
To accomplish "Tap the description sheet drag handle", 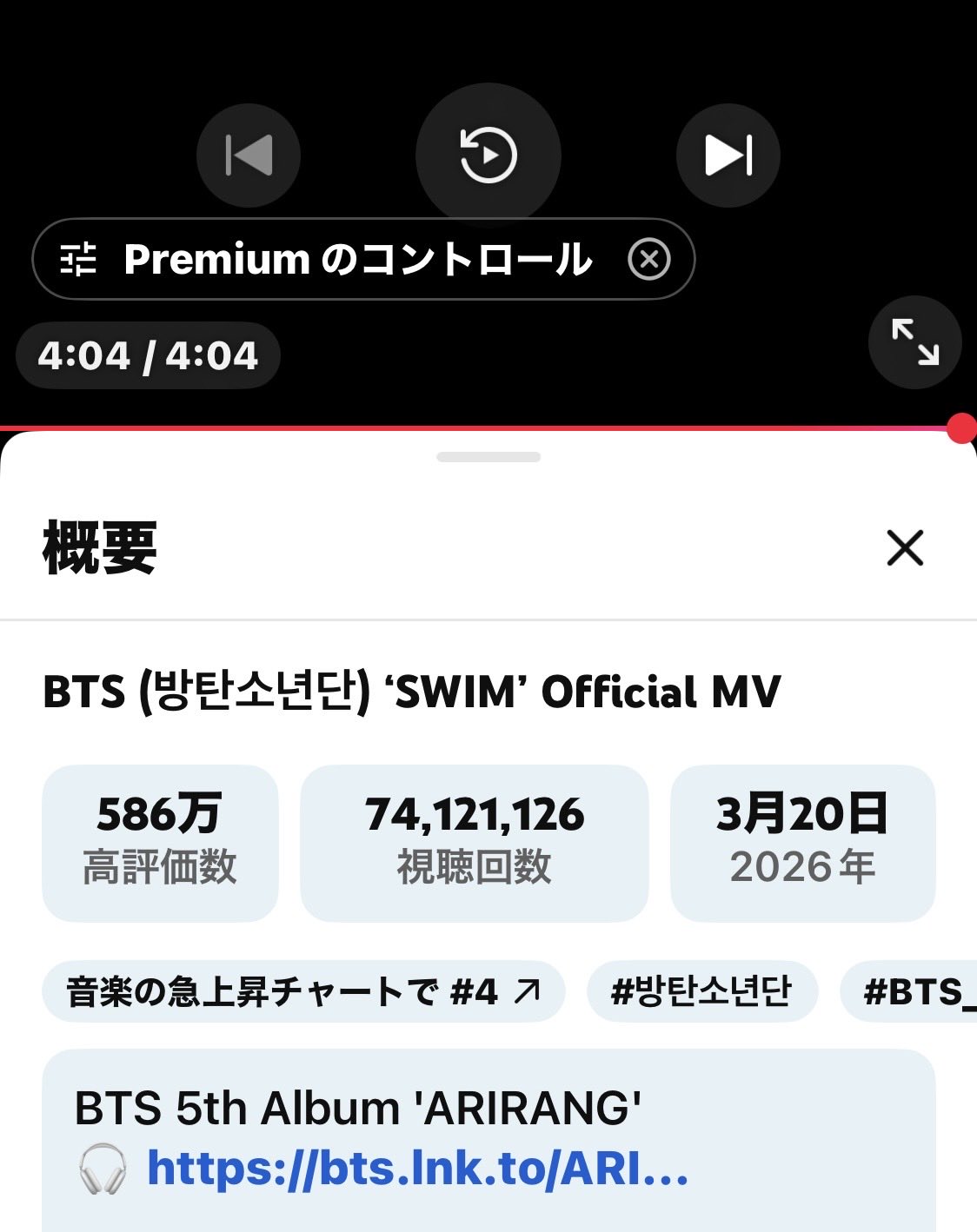I will tap(488, 457).
